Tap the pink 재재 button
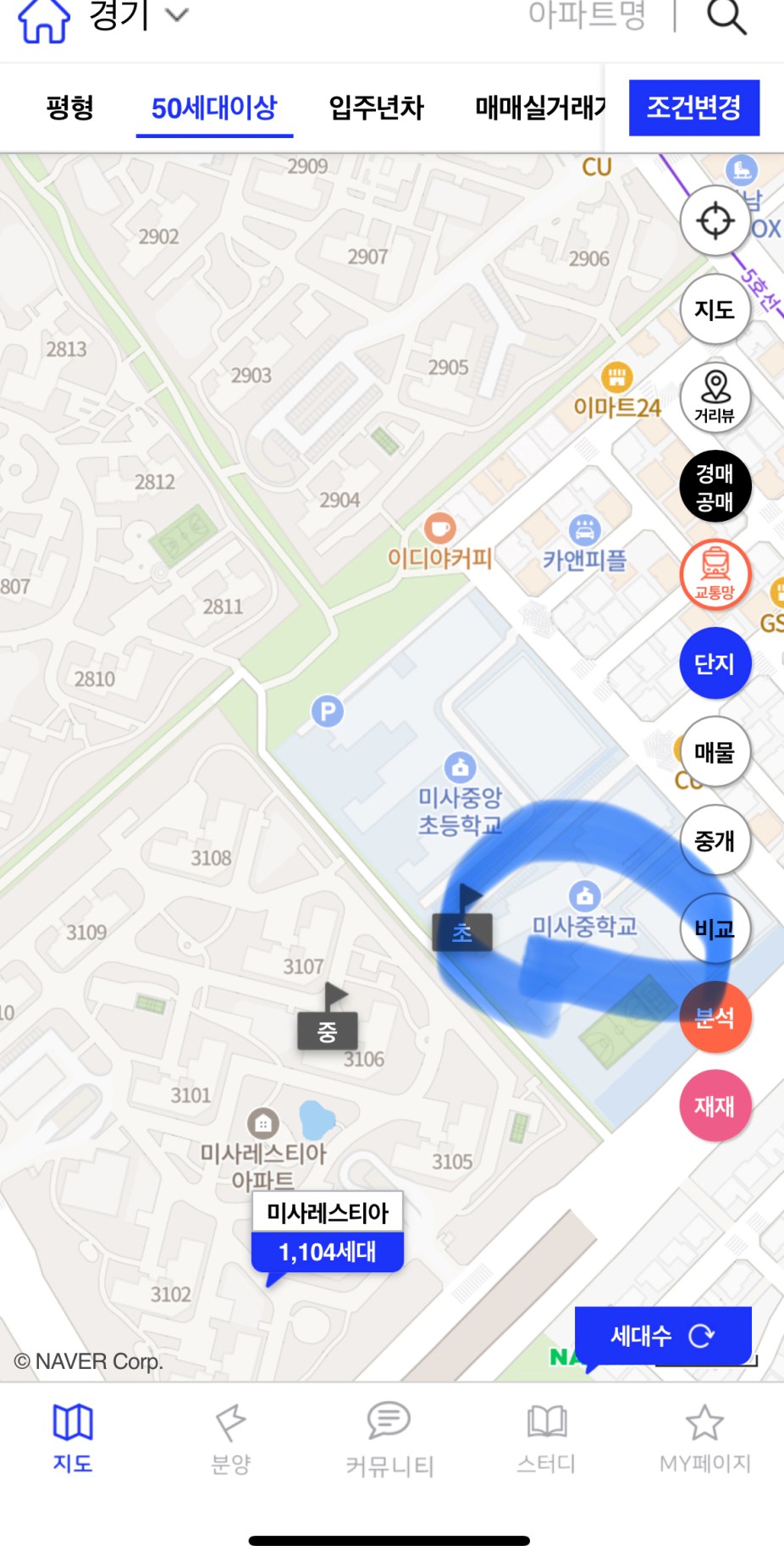The height and width of the screenshot is (1562, 784). tap(715, 1105)
